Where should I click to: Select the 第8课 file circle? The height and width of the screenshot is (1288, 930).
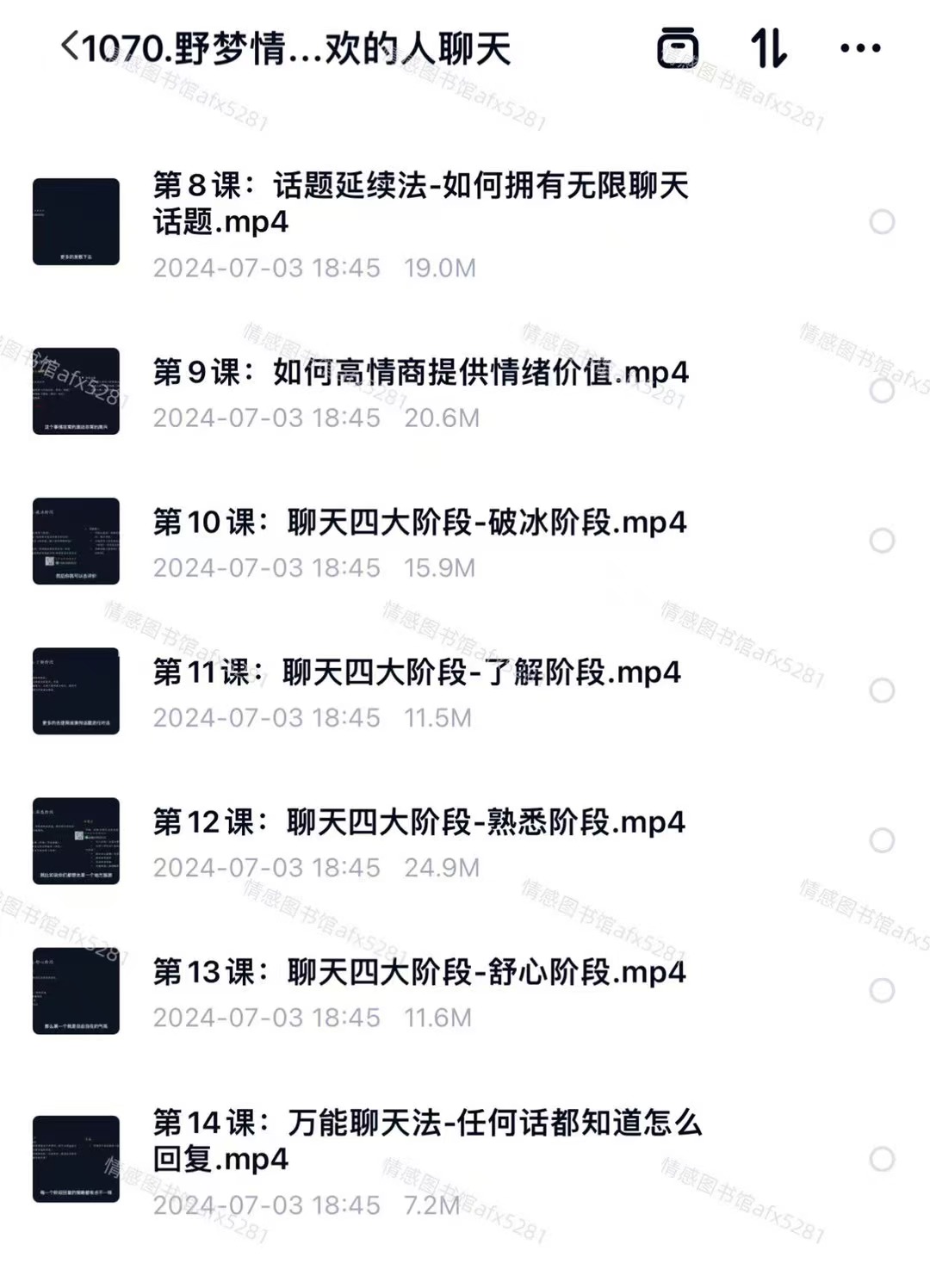[x=881, y=222]
